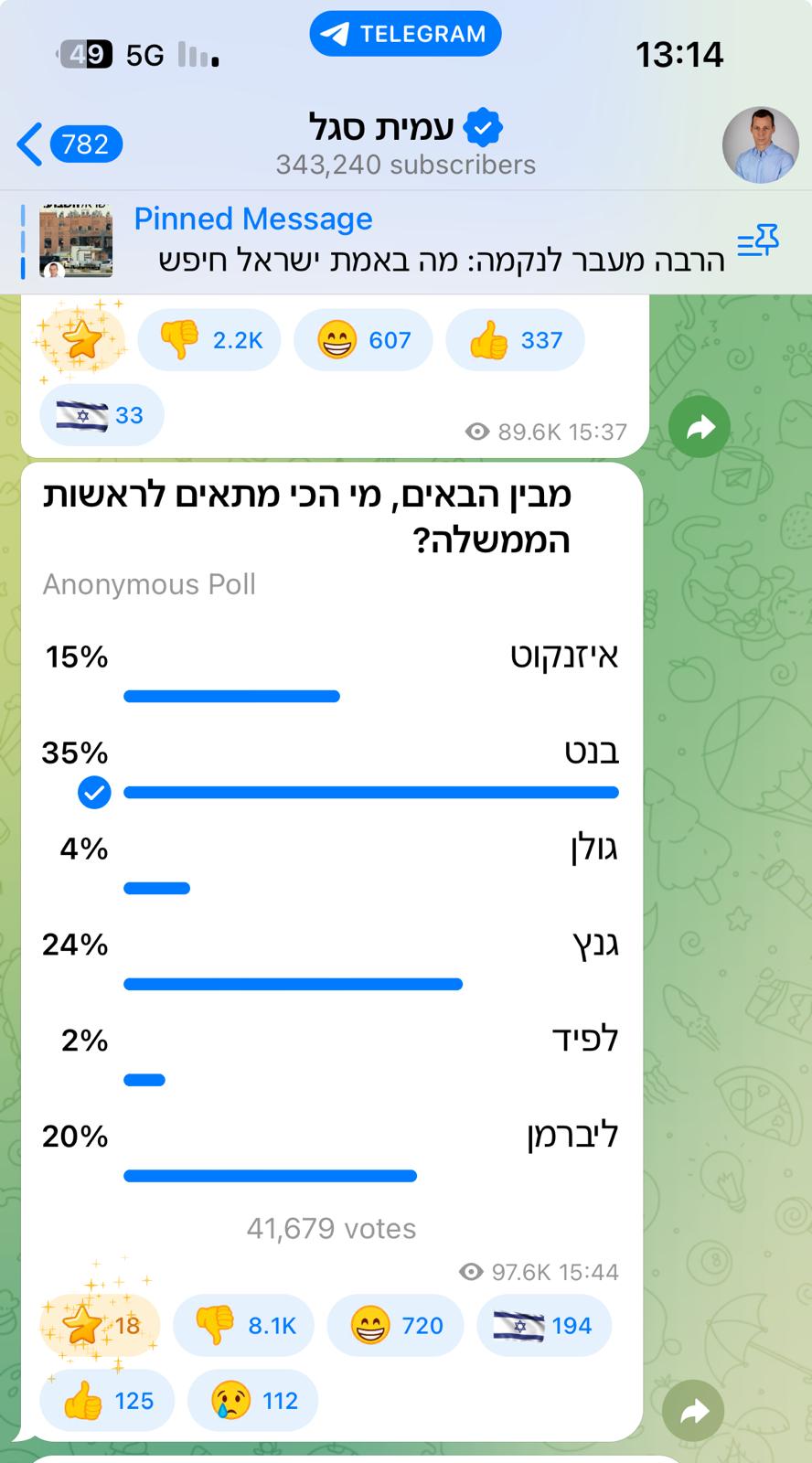Open the עמית סגל channel info
Viewport: 812px width, 1463px height.
(x=405, y=144)
